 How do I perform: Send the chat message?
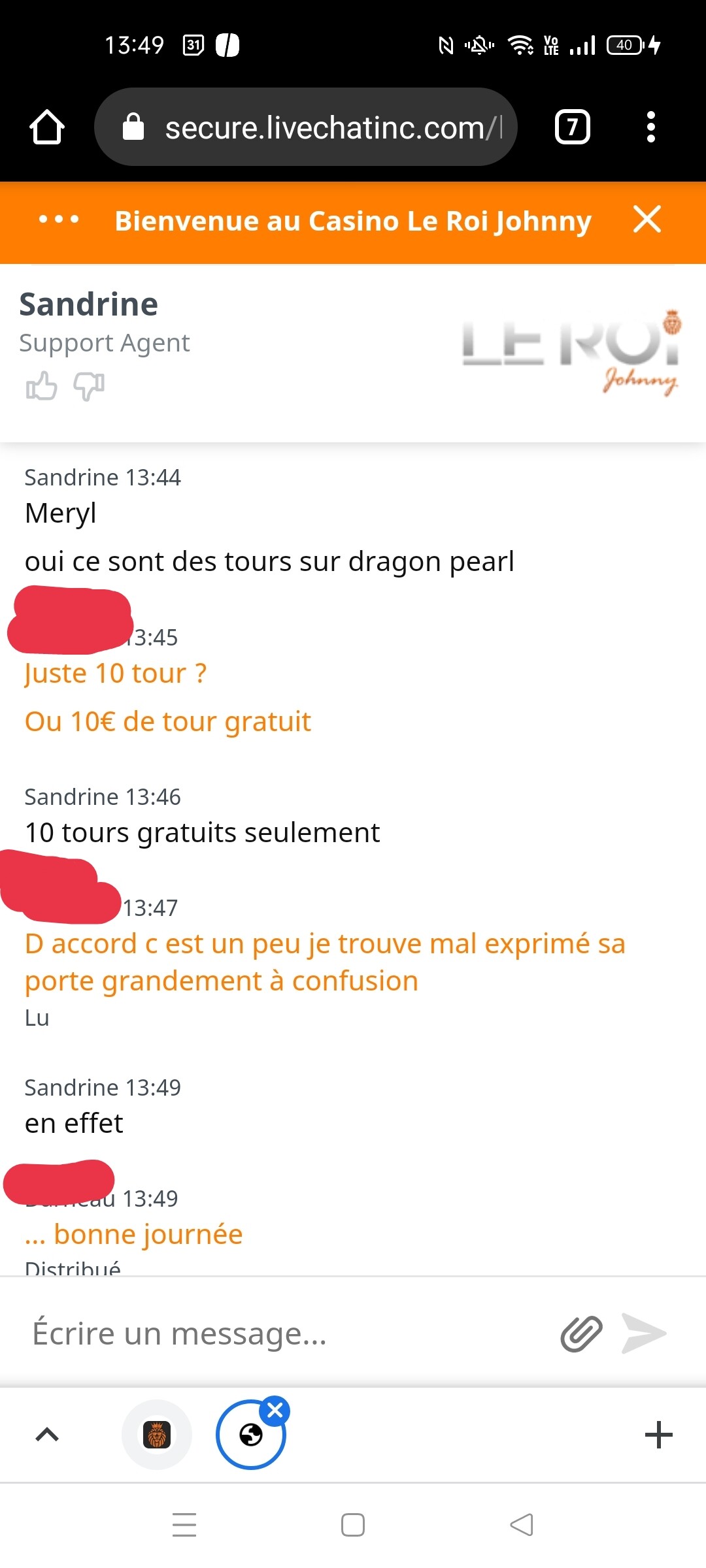point(644,1333)
